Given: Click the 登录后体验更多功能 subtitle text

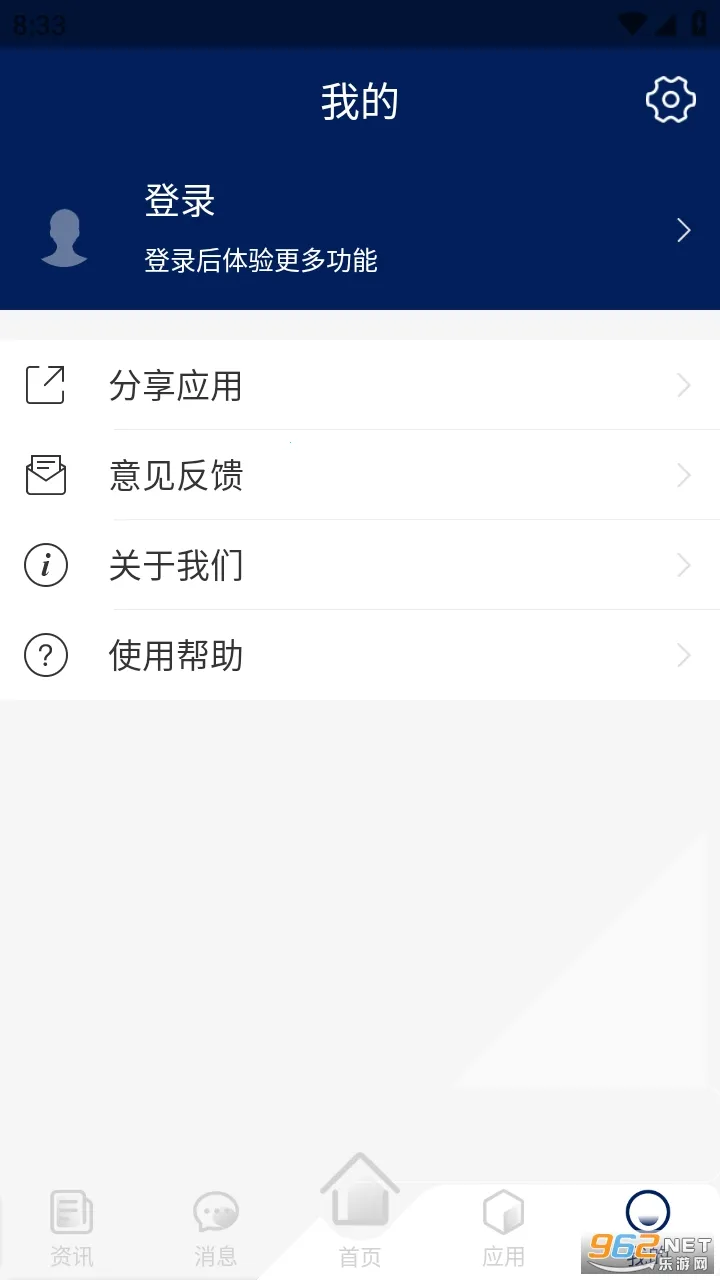Looking at the screenshot, I should pyautogui.click(x=262, y=260).
